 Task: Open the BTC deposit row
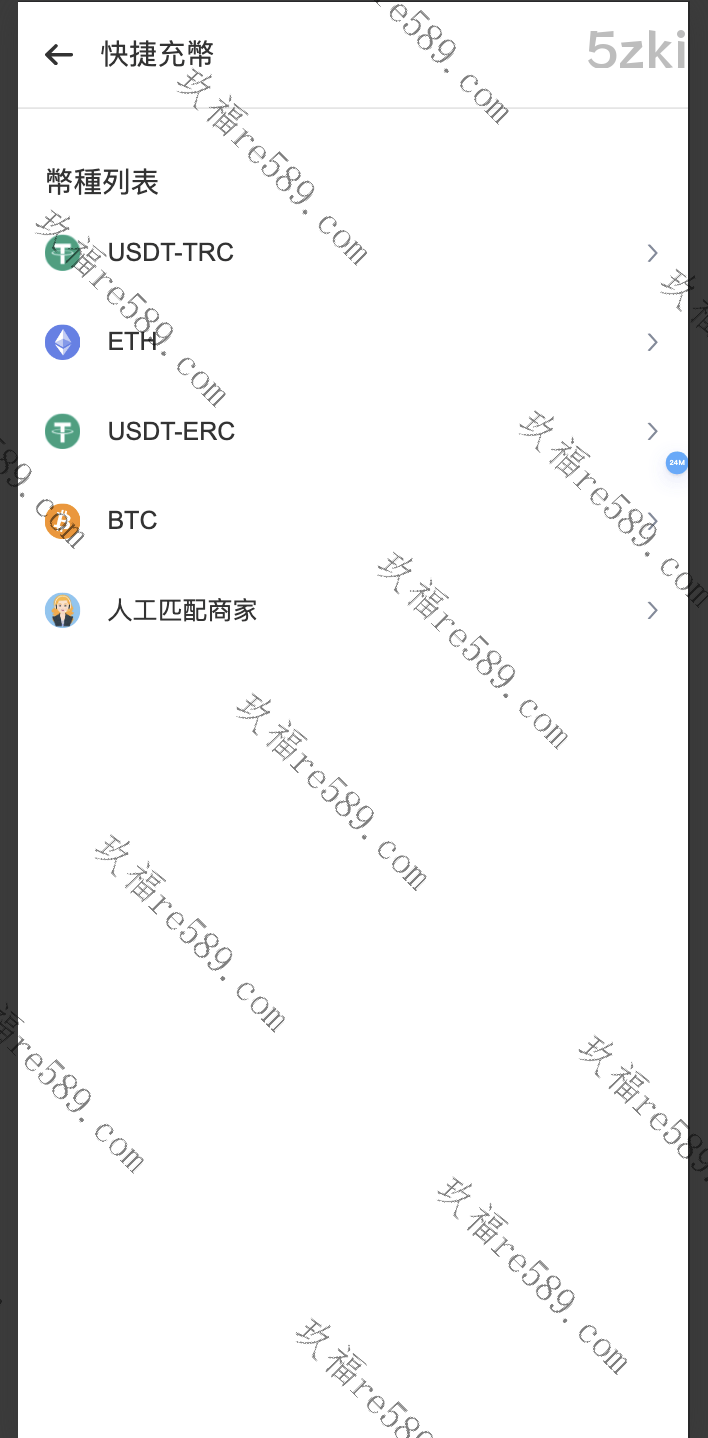click(x=132, y=521)
